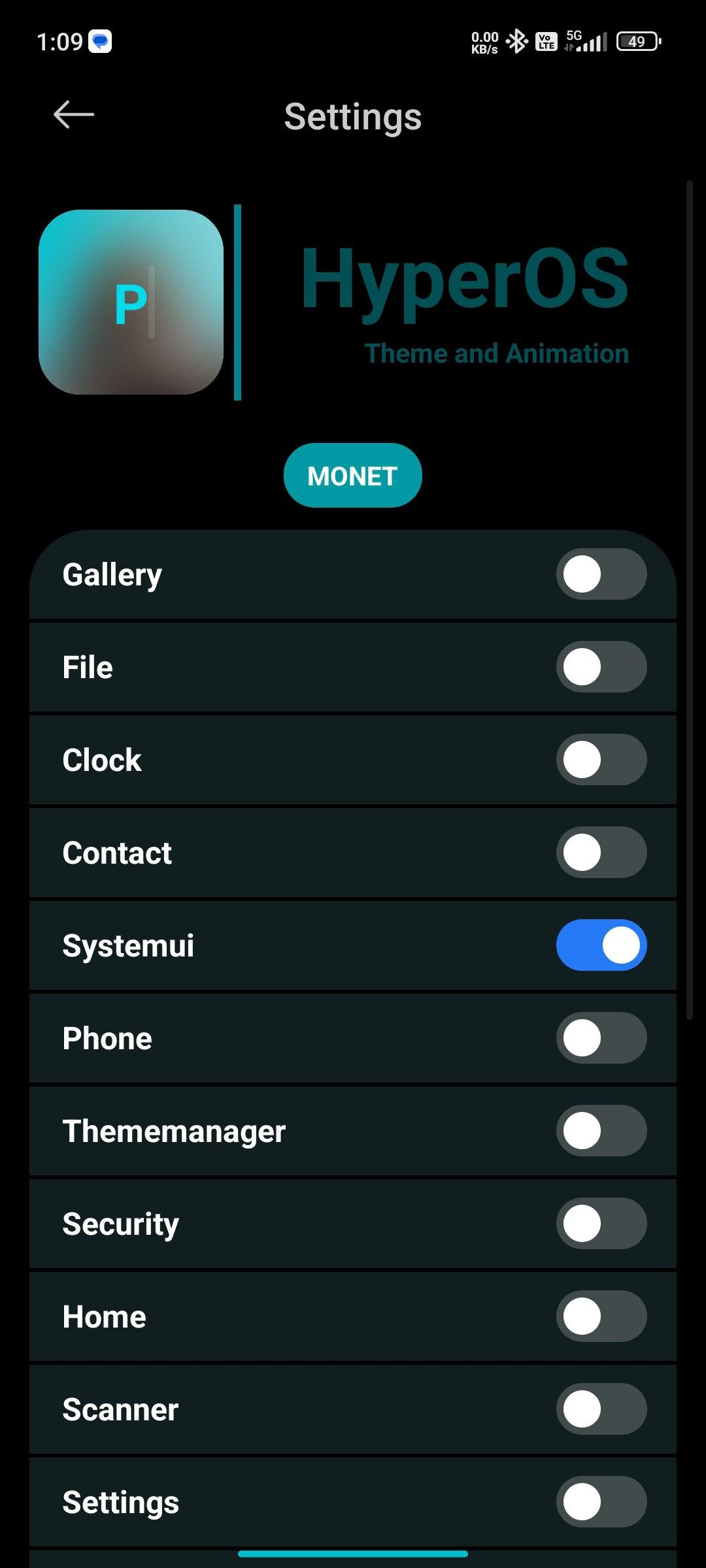Turn on the Phone toggle
This screenshot has width=706, height=1568.
coord(601,1037)
